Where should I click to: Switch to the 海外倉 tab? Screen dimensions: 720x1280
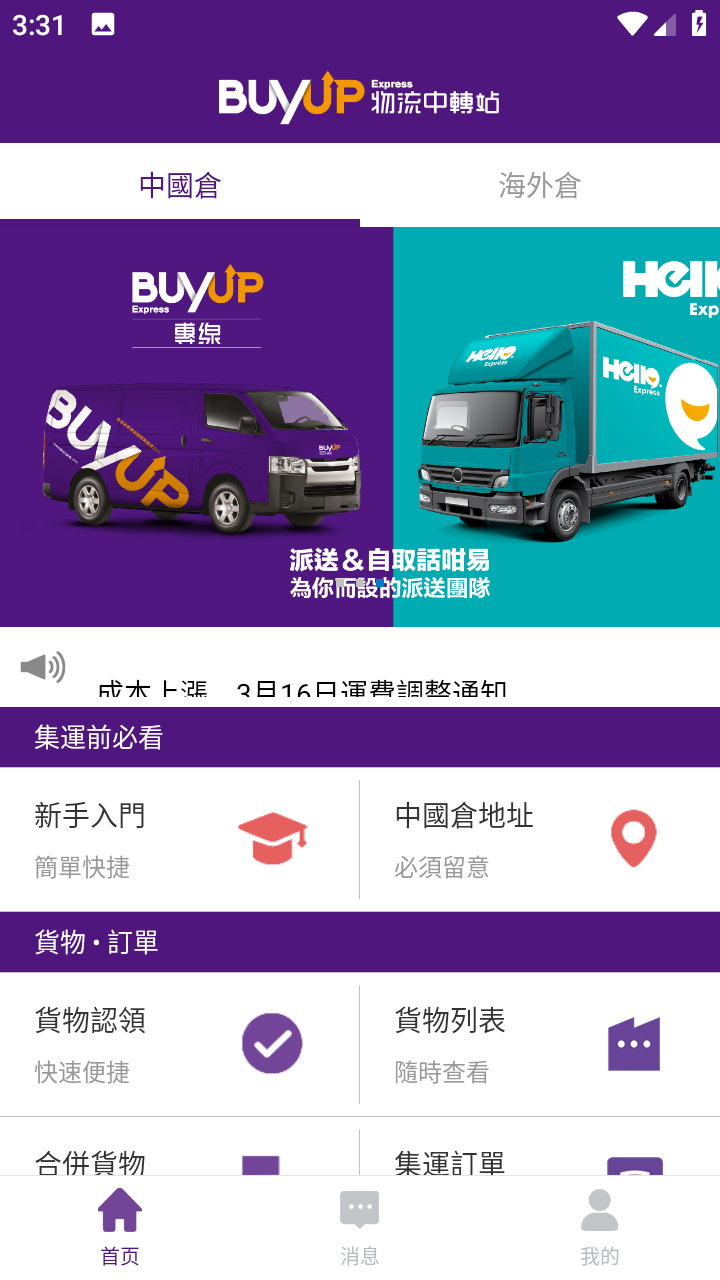(x=539, y=184)
